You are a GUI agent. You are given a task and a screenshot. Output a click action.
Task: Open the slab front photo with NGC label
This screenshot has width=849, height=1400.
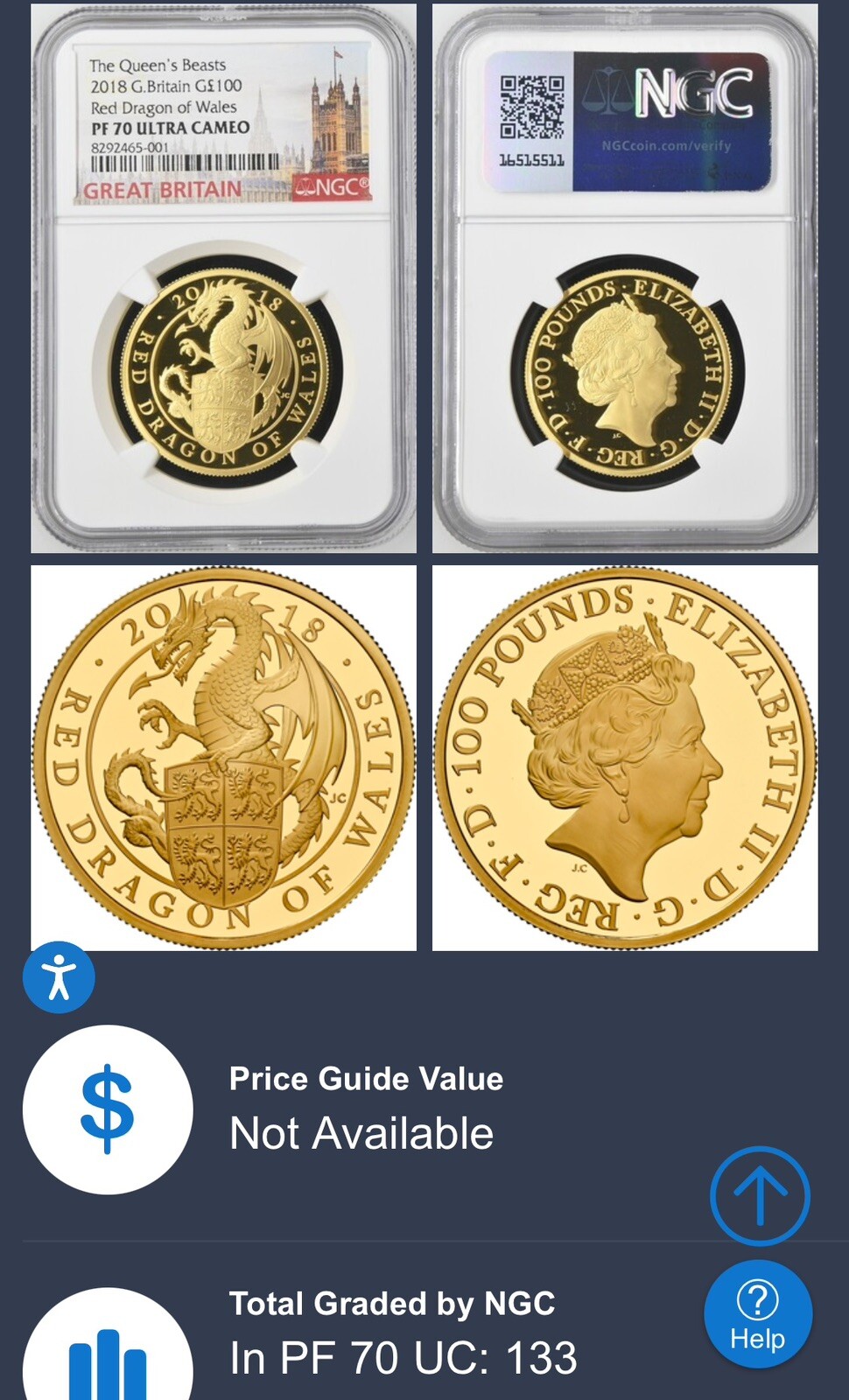[223, 278]
